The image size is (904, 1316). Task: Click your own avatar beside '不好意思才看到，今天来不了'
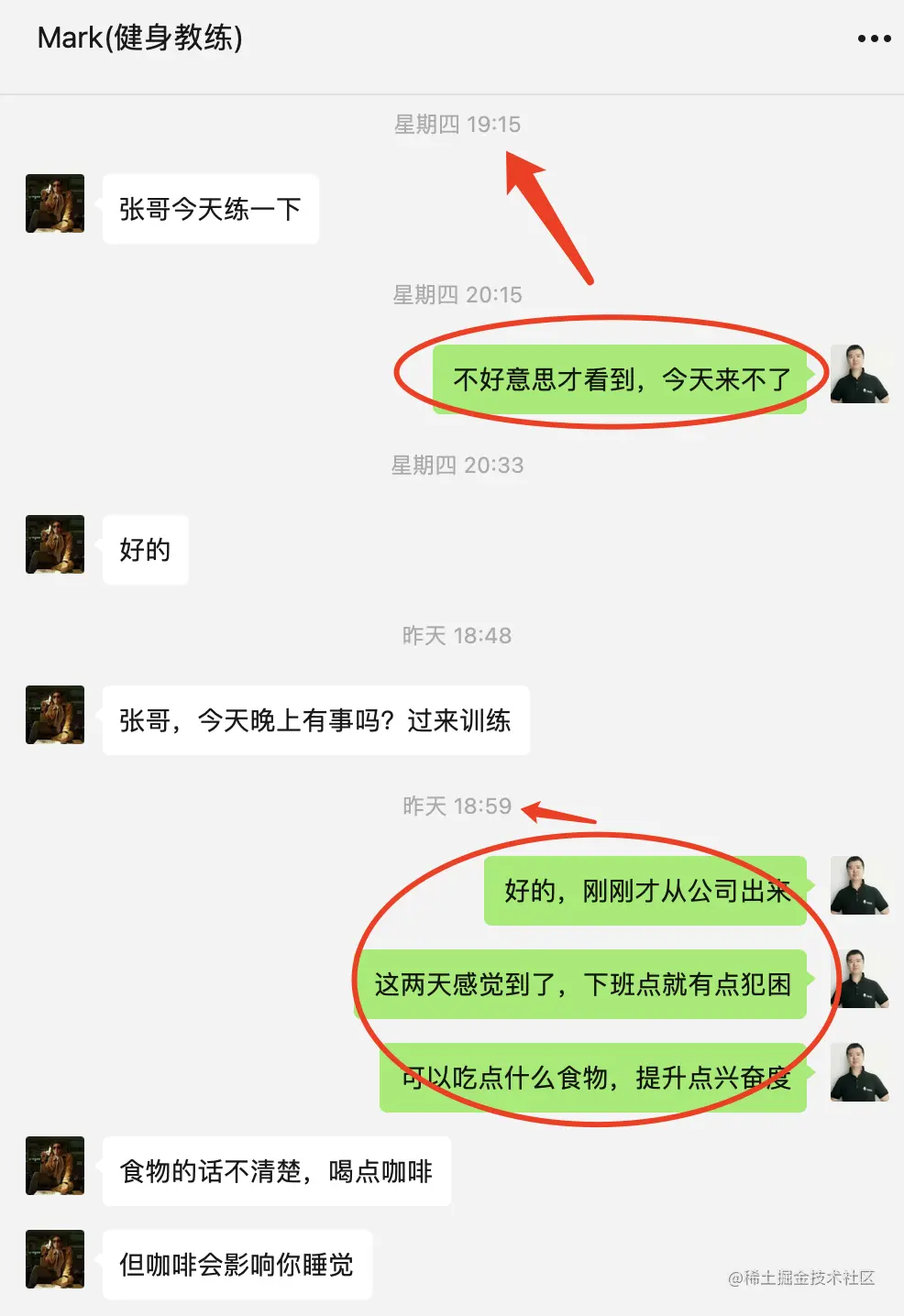click(x=858, y=376)
